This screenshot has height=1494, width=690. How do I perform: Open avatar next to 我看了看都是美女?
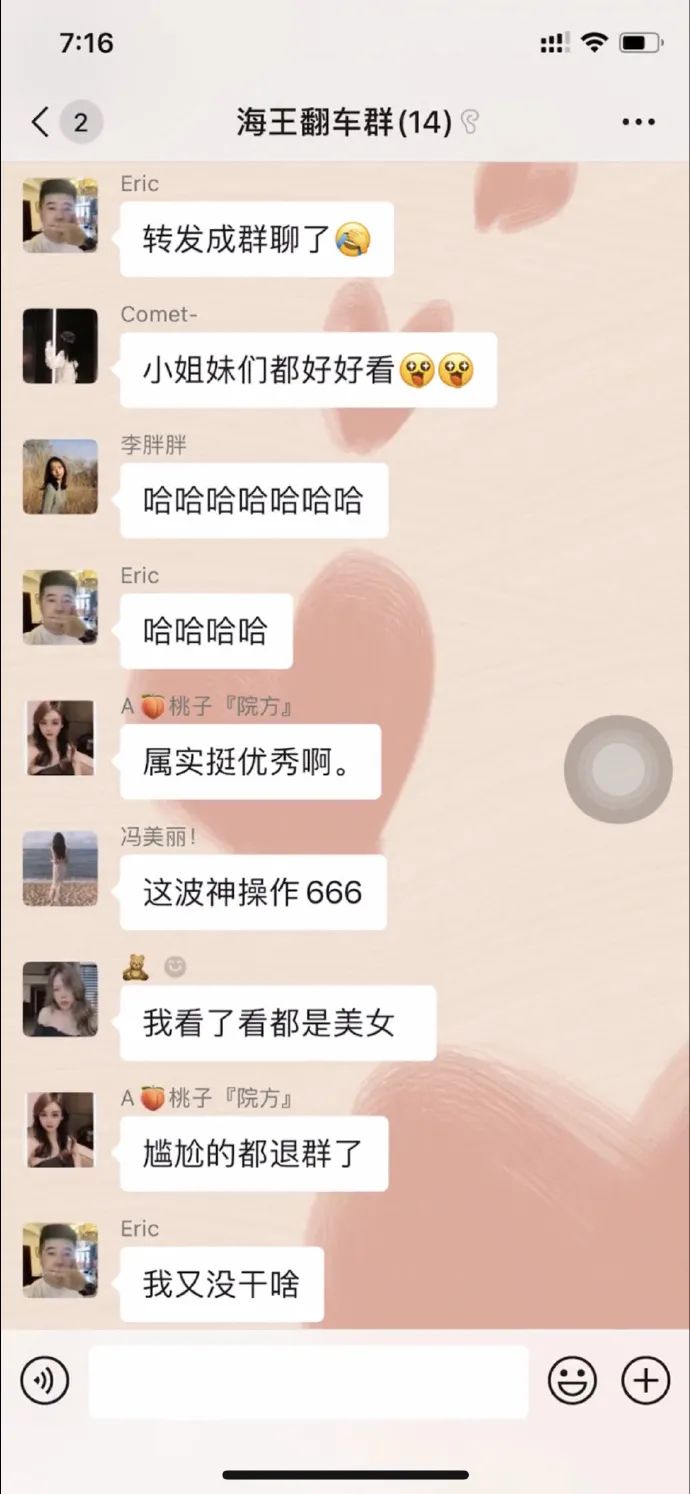(x=60, y=999)
